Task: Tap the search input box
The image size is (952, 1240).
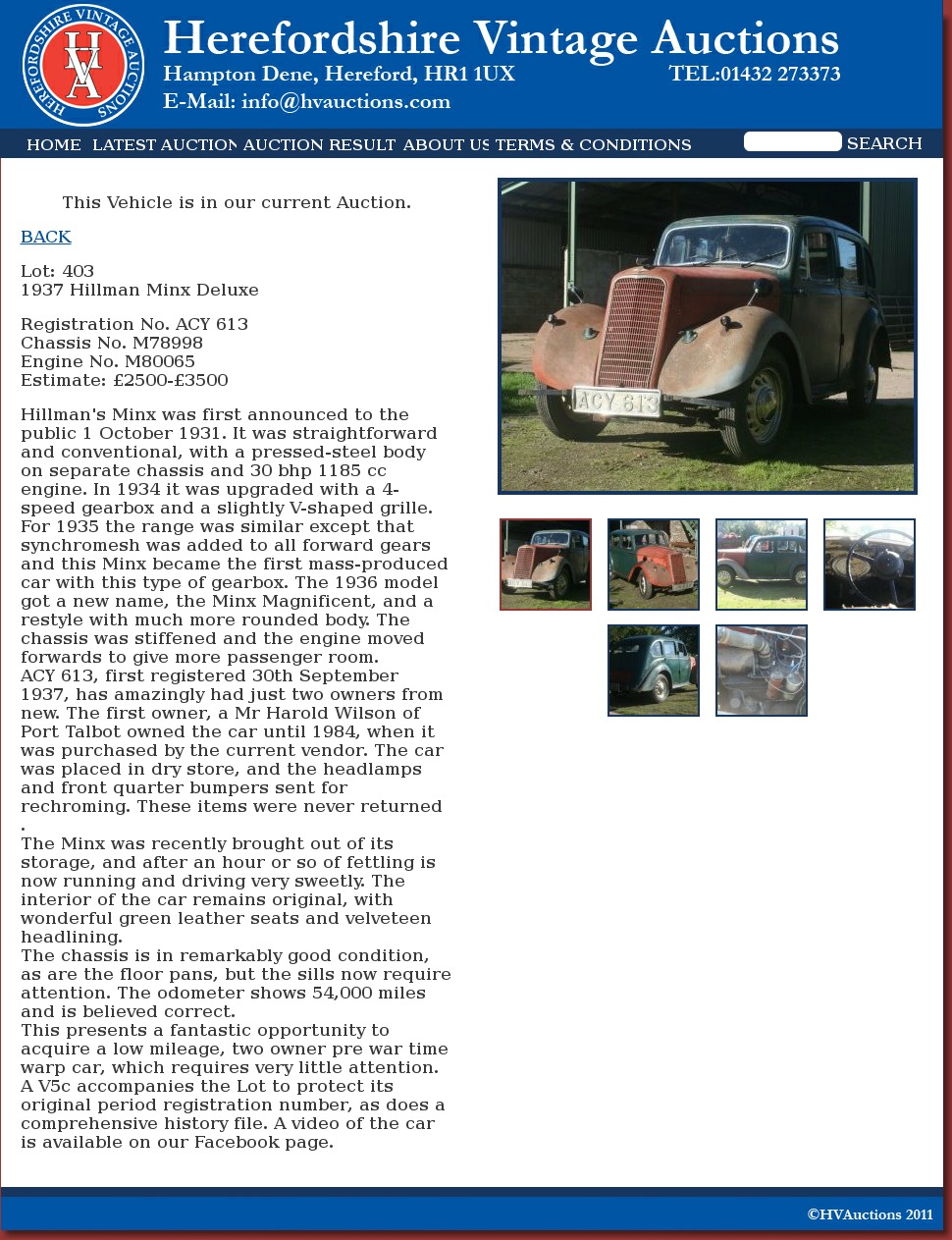Action: coord(792,142)
